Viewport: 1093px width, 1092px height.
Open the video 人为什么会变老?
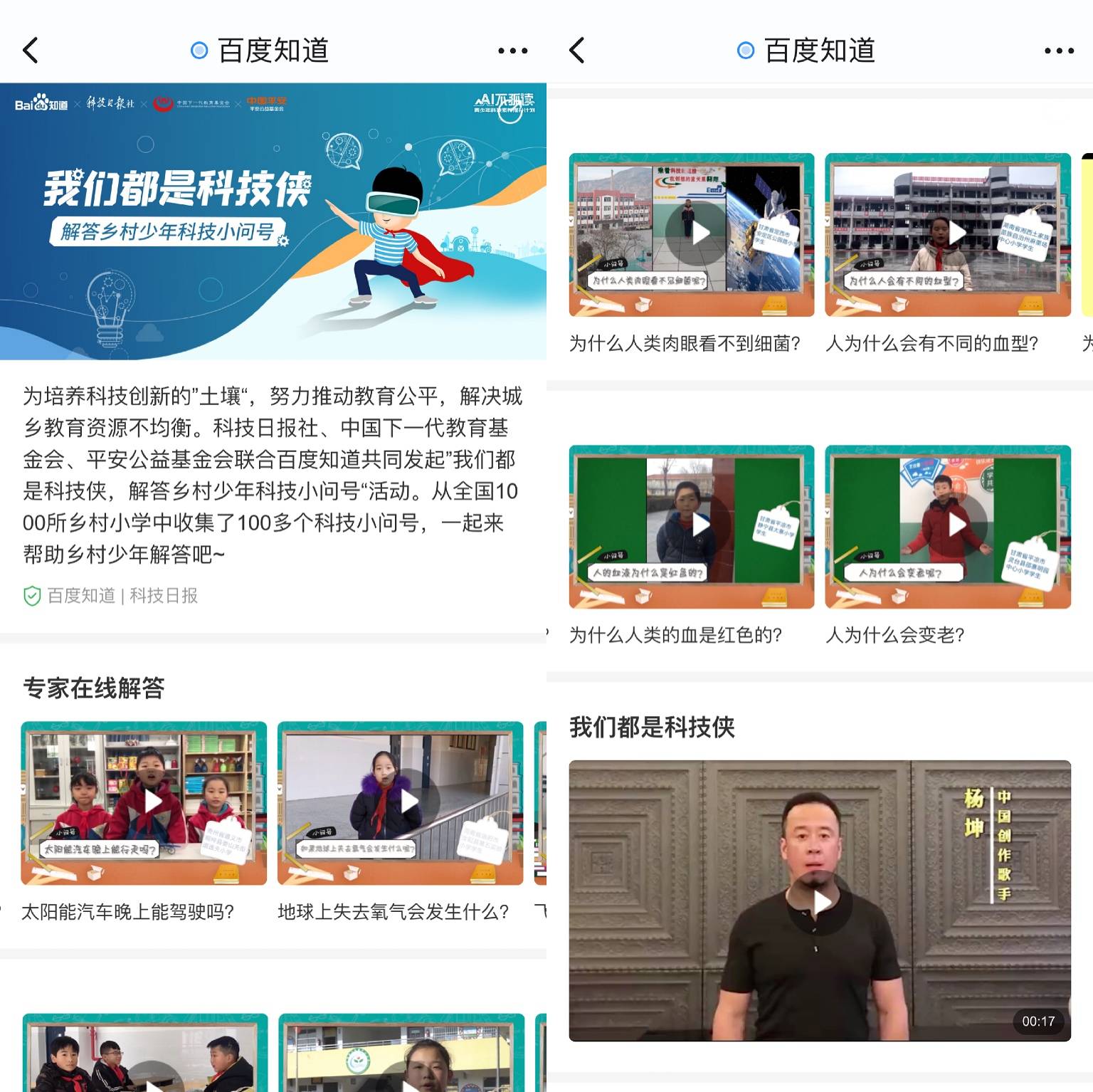click(x=957, y=525)
